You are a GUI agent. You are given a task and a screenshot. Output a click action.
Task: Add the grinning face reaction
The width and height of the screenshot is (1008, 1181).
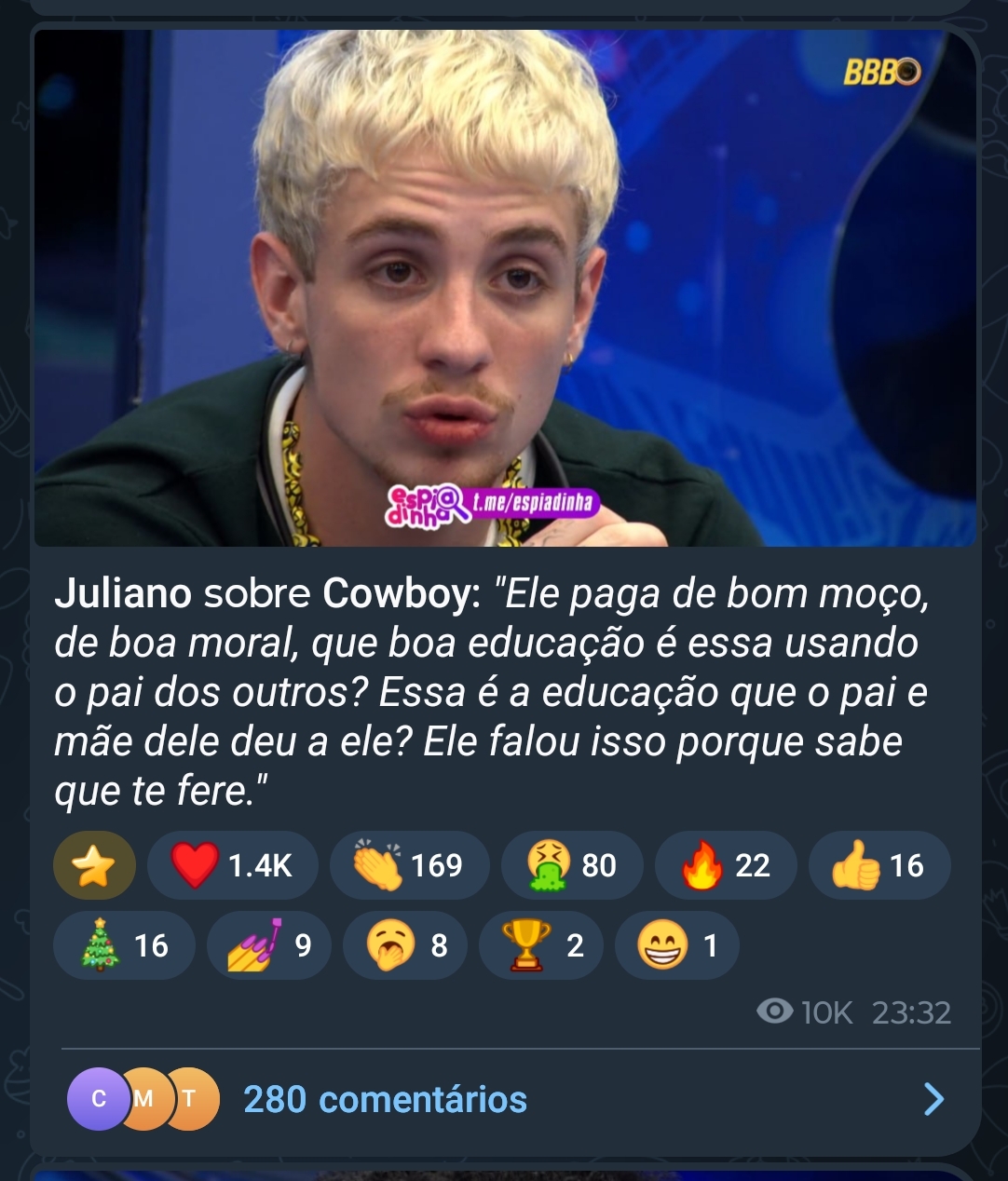click(x=676, y=946)
